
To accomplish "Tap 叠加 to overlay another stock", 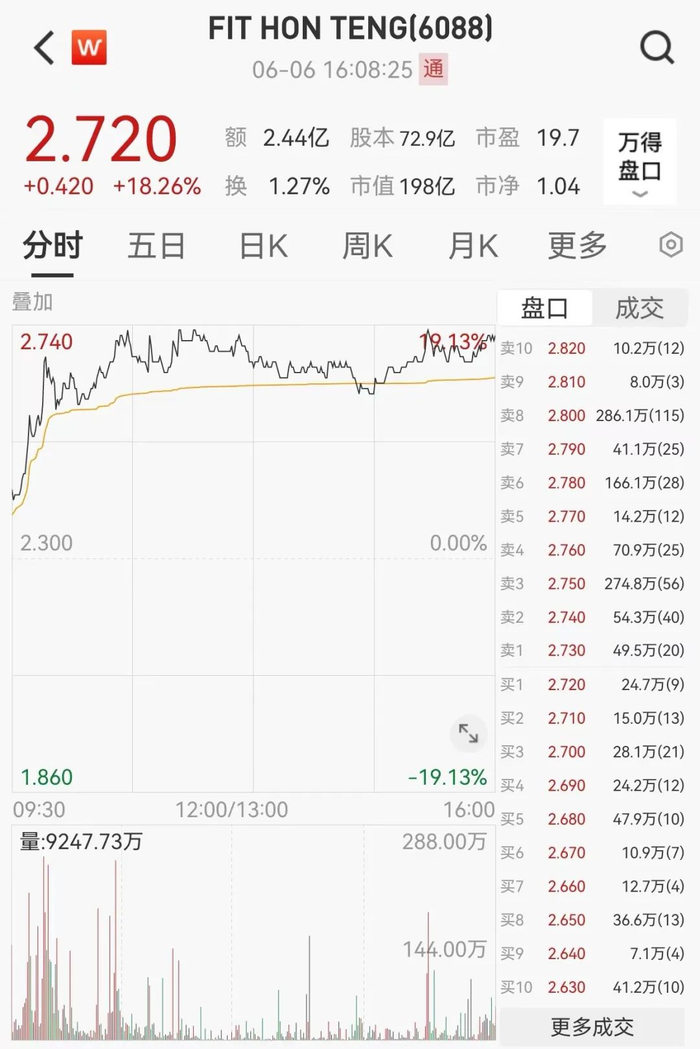I will (32, 302).
